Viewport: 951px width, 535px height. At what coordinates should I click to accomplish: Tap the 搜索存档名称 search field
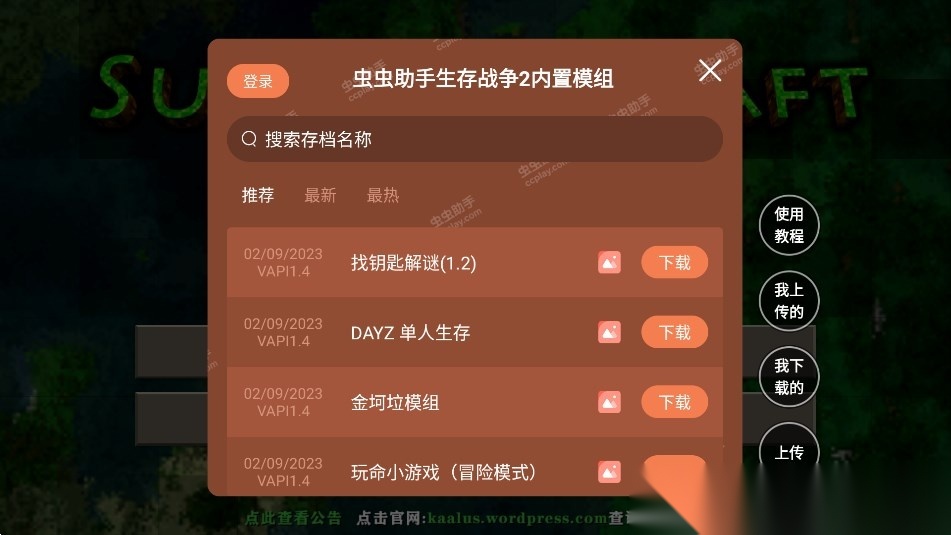point(474,139)
